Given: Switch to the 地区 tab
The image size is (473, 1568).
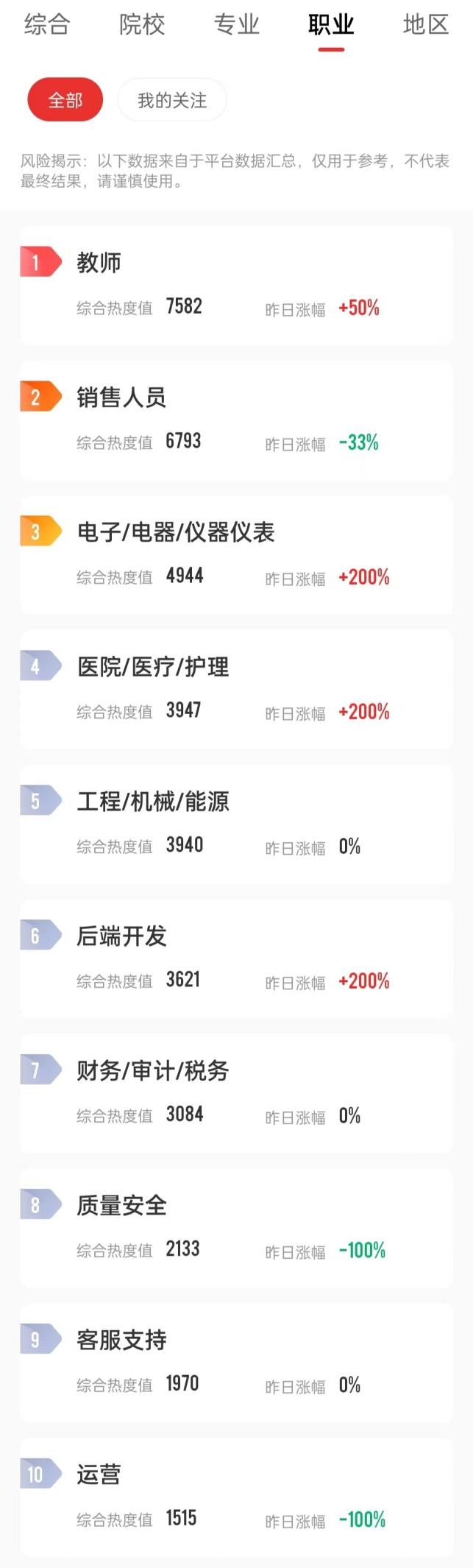Looking at the screenshot, I should click(x=425, y=25).
